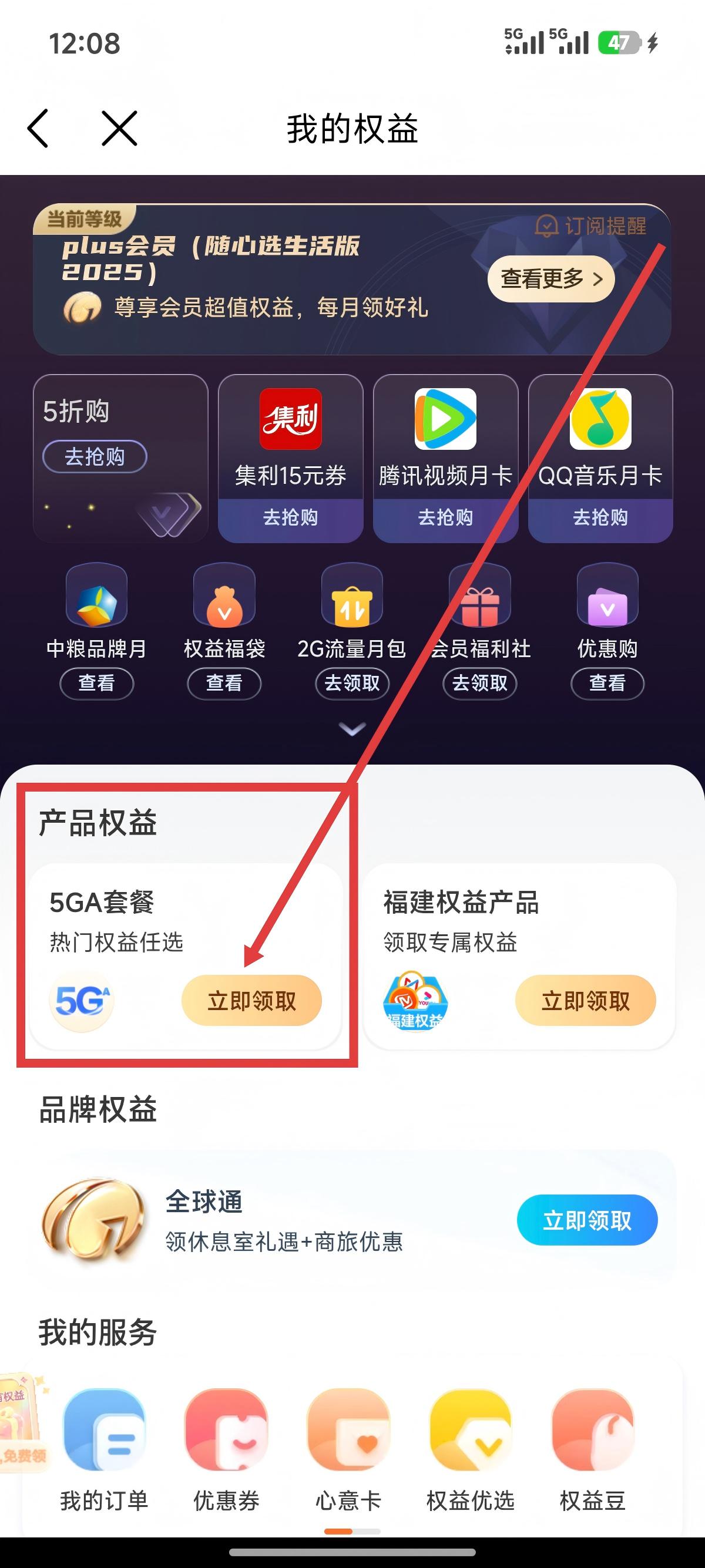The height and width of the screenshot is (1568, 705).
Task: Open 我的订单 in my services
Action: point(104,1449)
